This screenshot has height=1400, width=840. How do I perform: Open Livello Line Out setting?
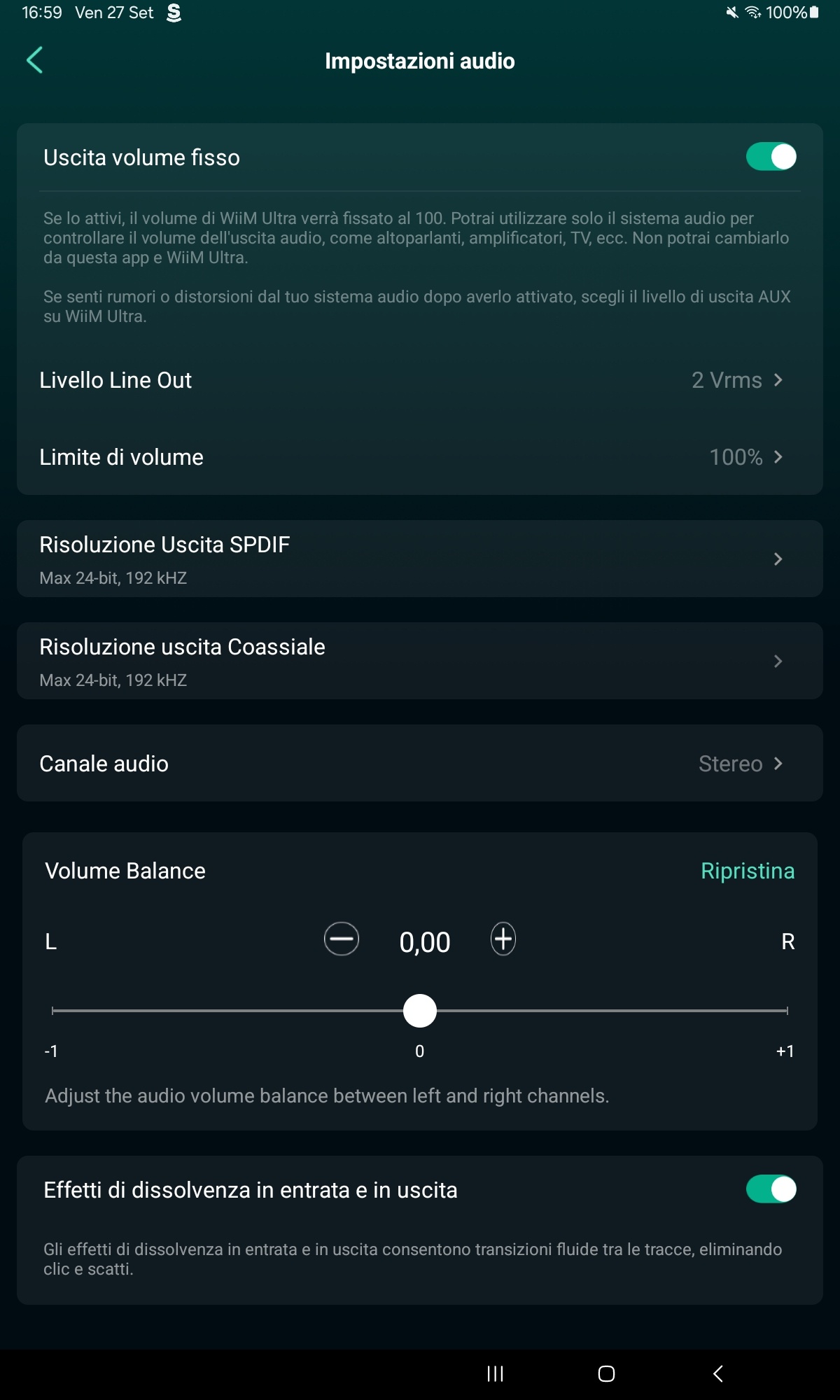(x=420, y=380)
